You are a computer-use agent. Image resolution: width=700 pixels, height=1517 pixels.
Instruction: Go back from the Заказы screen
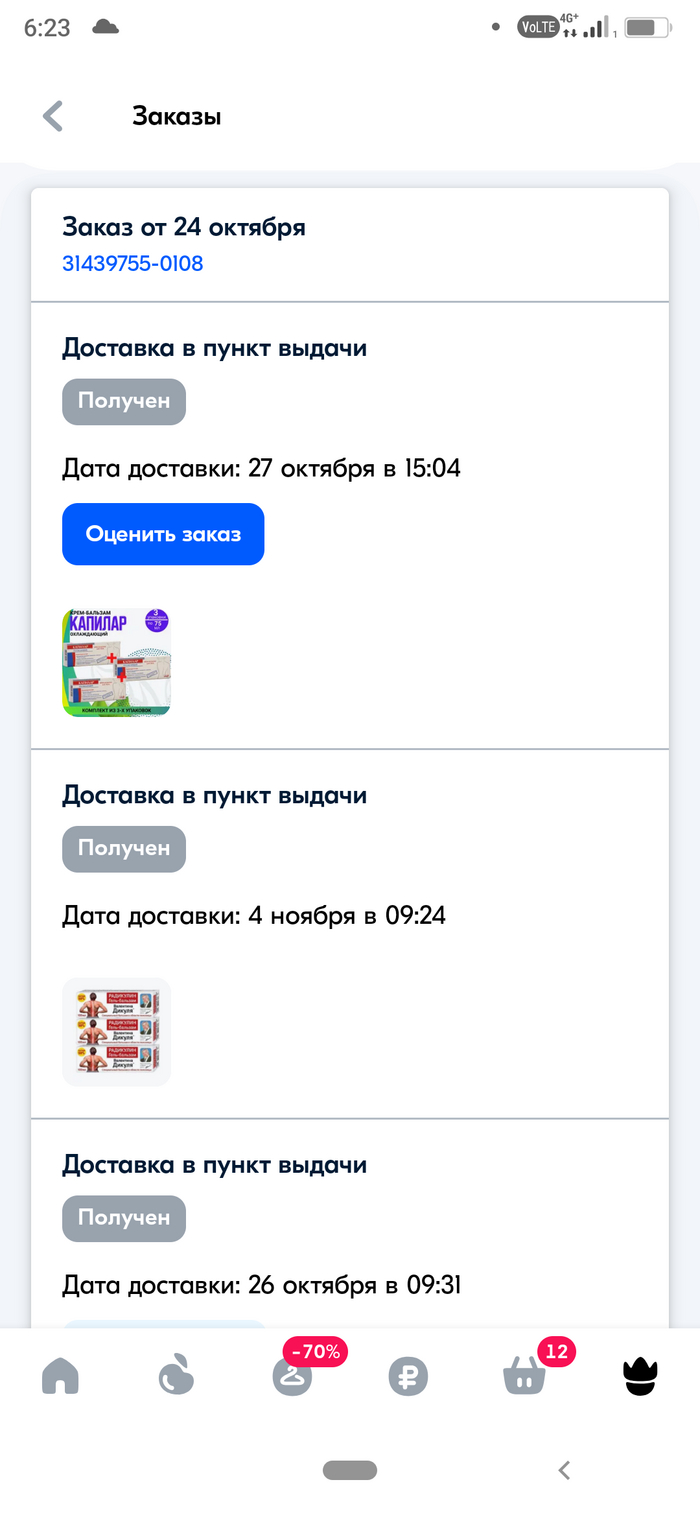53,116
